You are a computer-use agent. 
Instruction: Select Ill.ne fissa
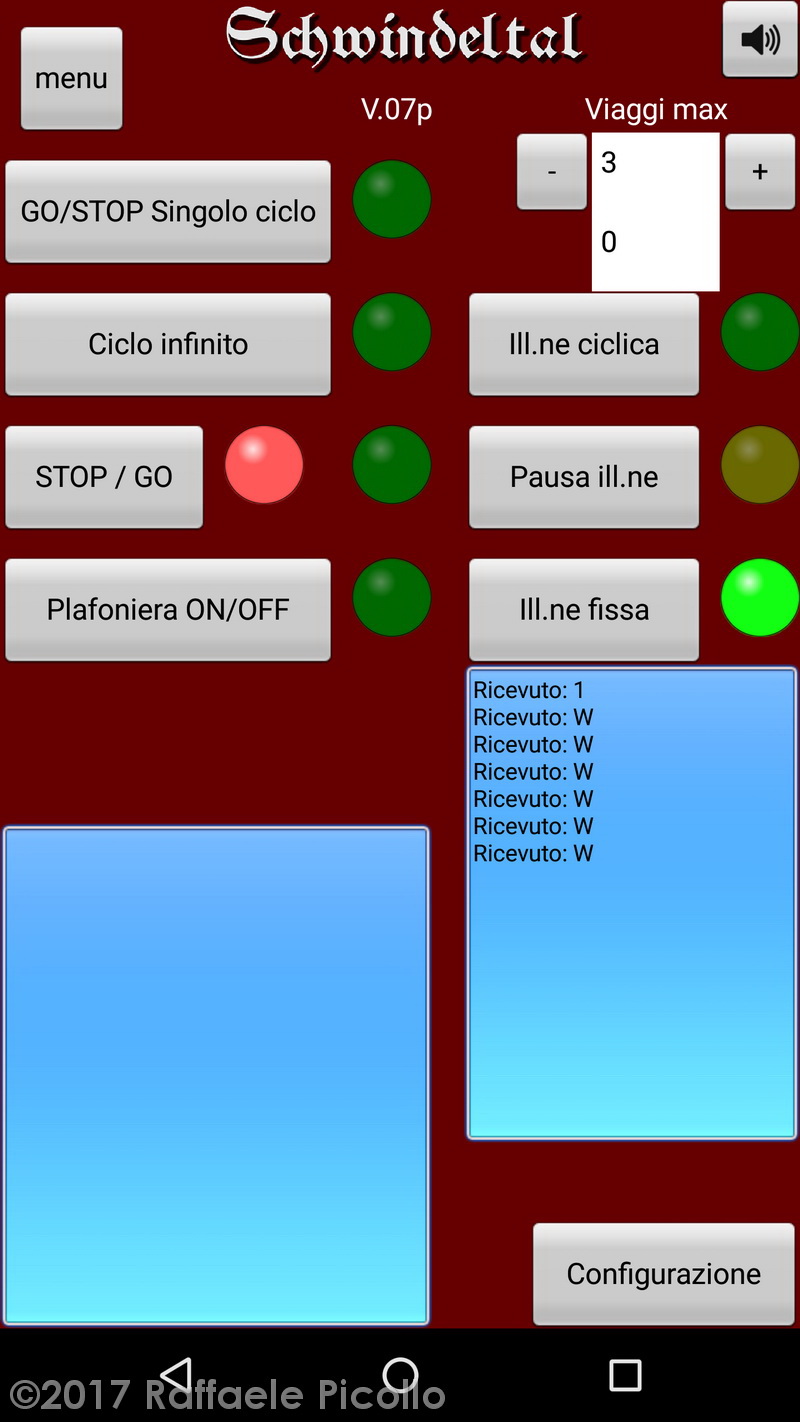click(584, 609)
